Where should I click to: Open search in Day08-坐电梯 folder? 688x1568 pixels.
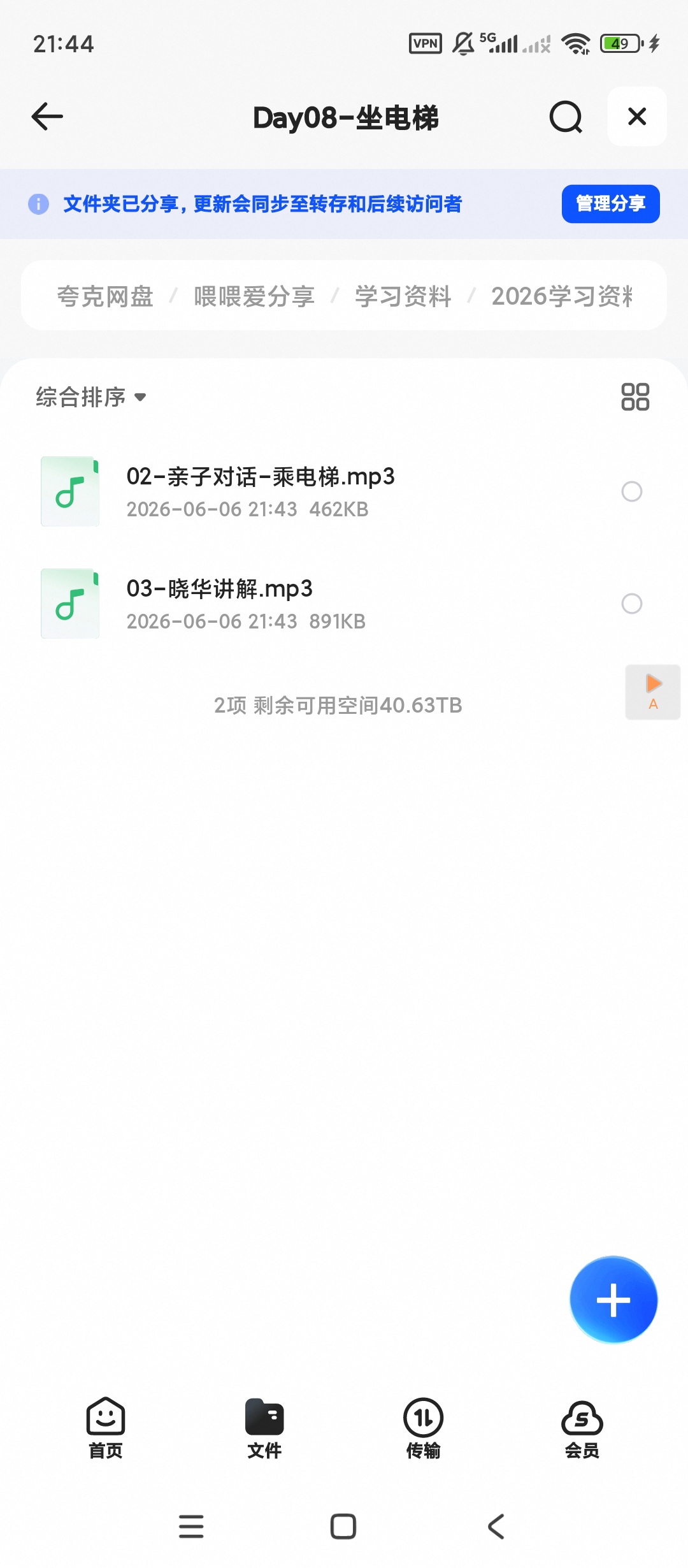[x=566, y=117]
